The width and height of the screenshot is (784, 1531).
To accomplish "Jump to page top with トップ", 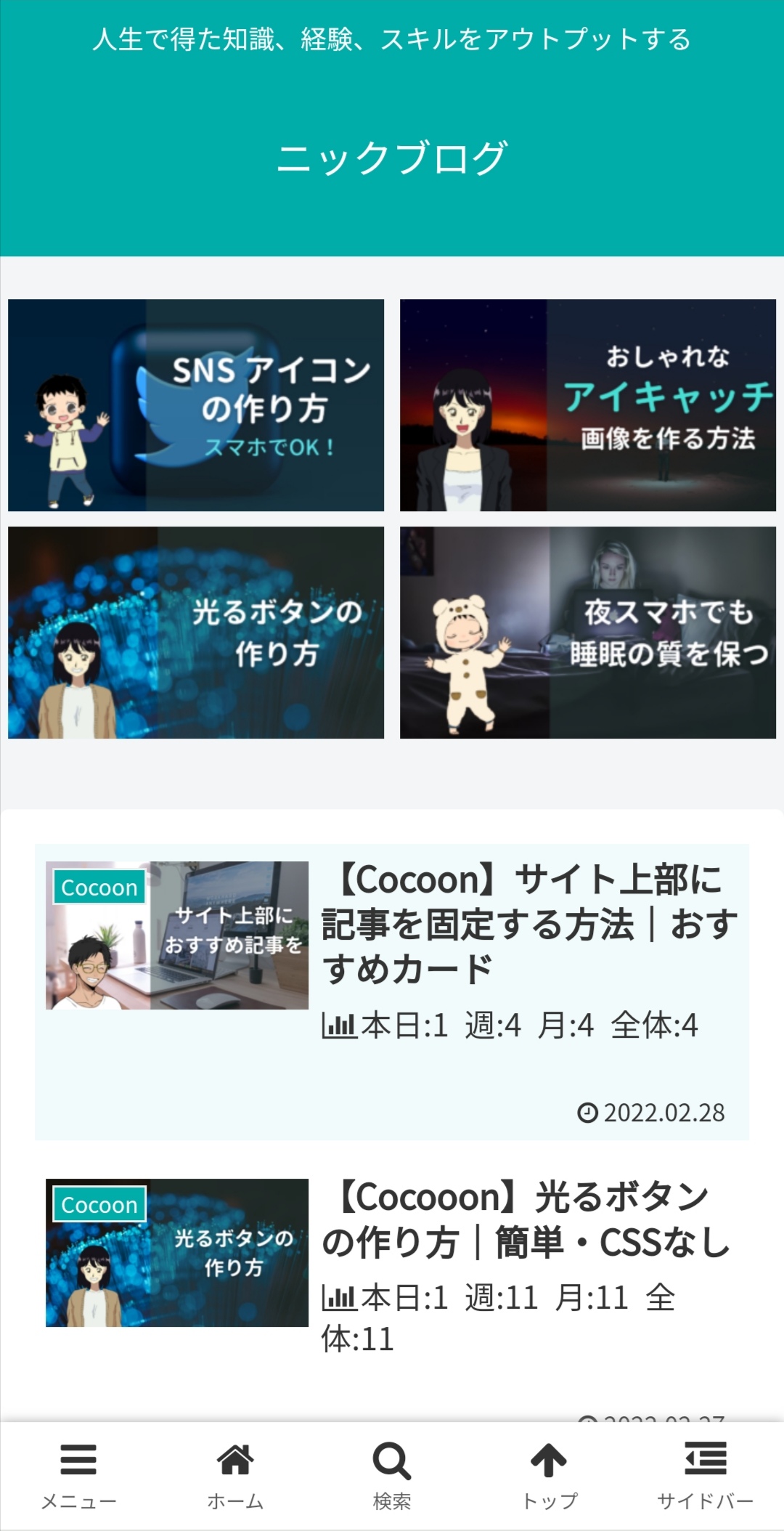I will pos(550,1476).
